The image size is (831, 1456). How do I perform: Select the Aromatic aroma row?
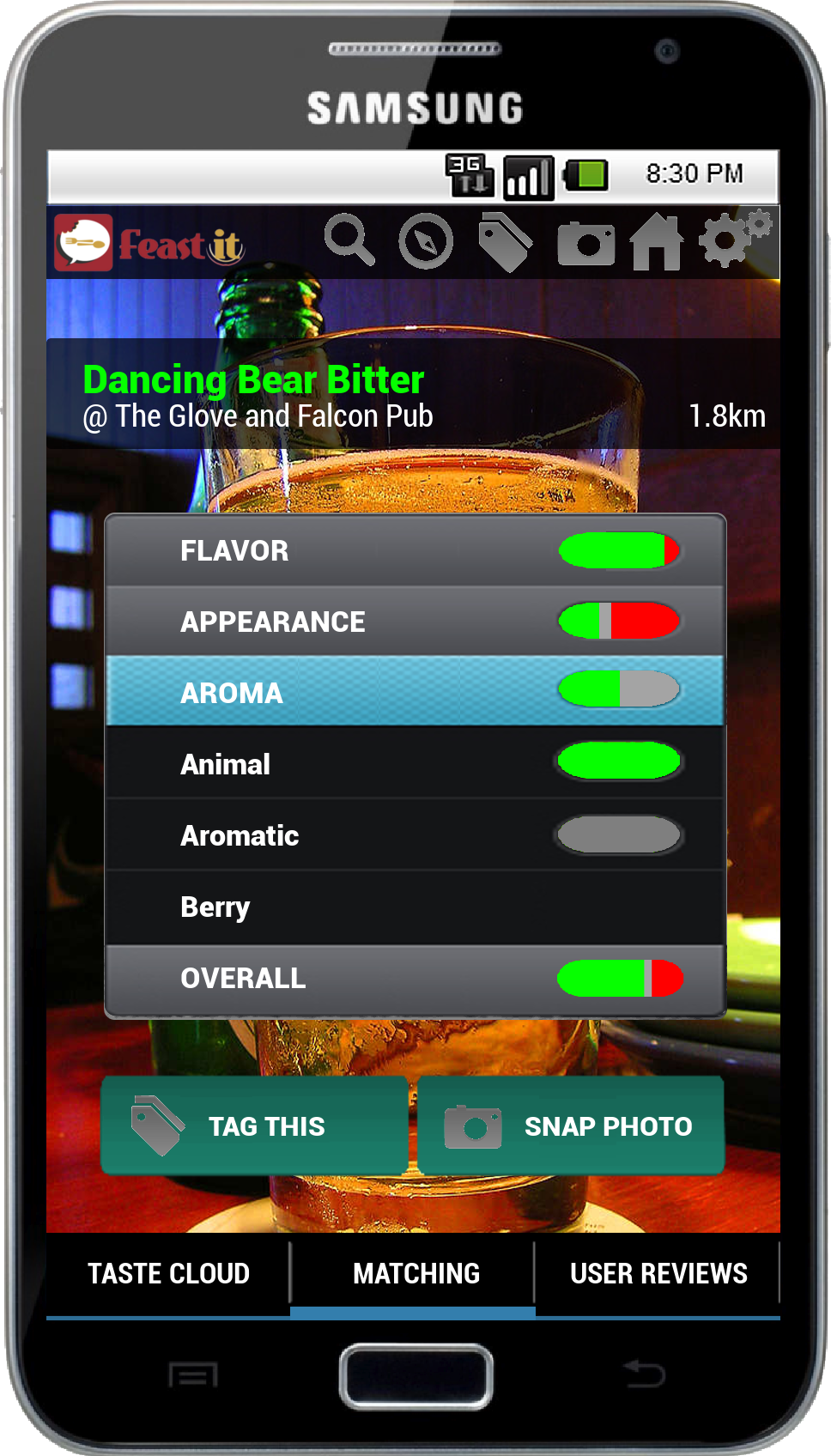415,834
